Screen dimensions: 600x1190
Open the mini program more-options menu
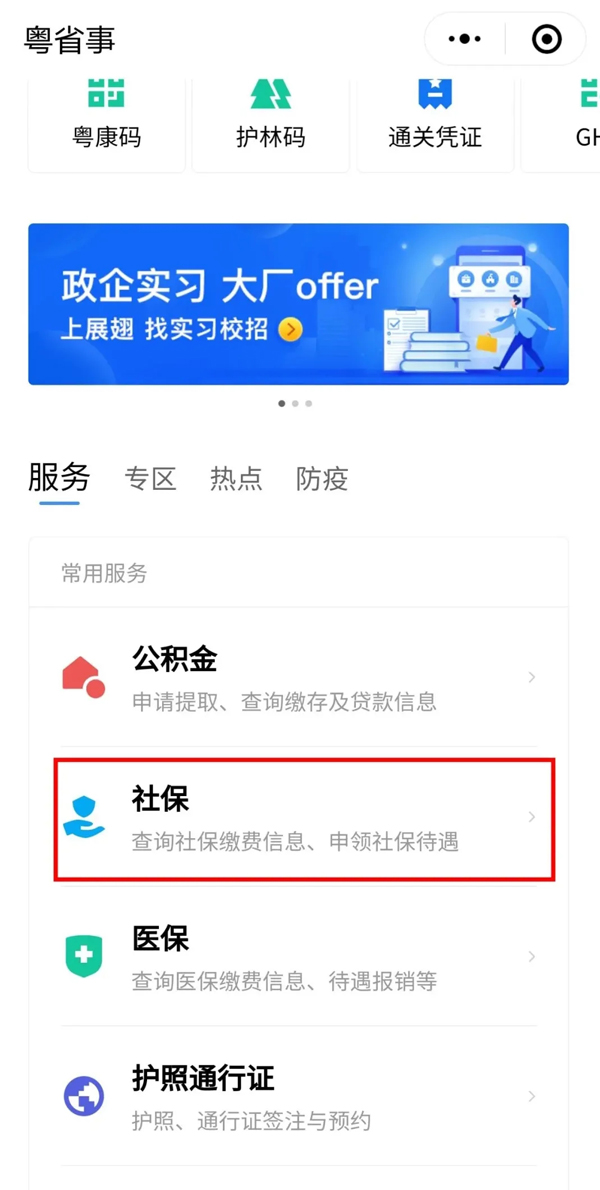(x=465, y=40)
